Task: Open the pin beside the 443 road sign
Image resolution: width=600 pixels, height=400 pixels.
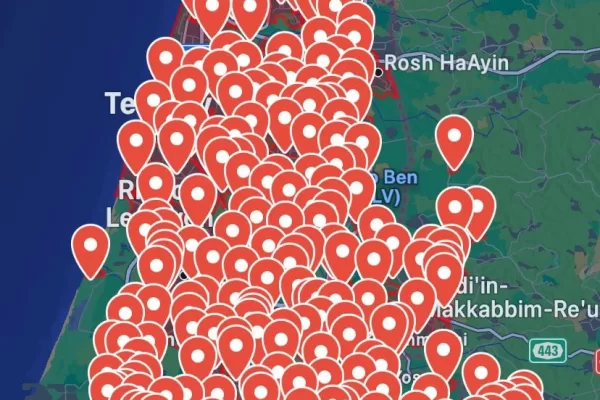Action: 481,373
